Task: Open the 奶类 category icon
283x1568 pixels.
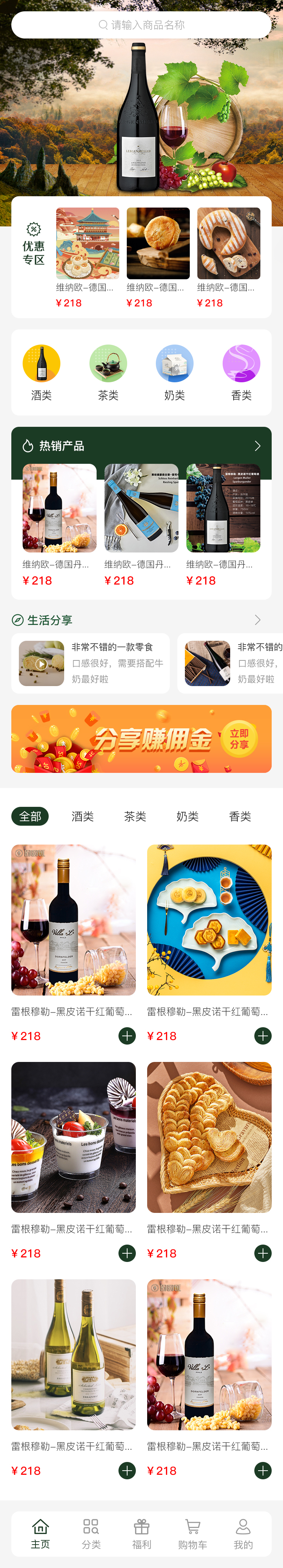Action: [x=175, y=363]
